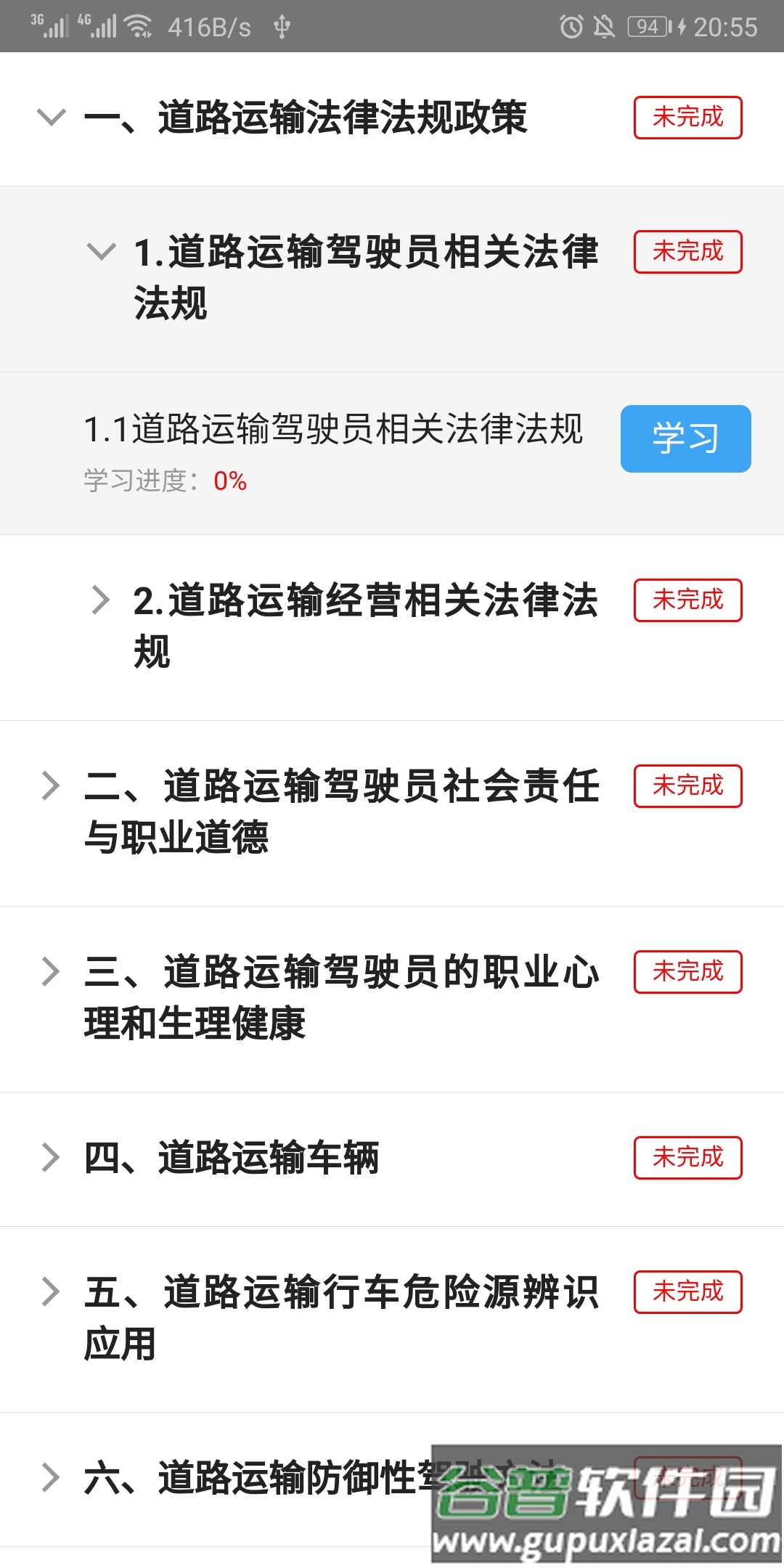Expand section 六、道路运输防御性驾驶方法
Screen dimensions: 784x1568
tap(51, 1477)
